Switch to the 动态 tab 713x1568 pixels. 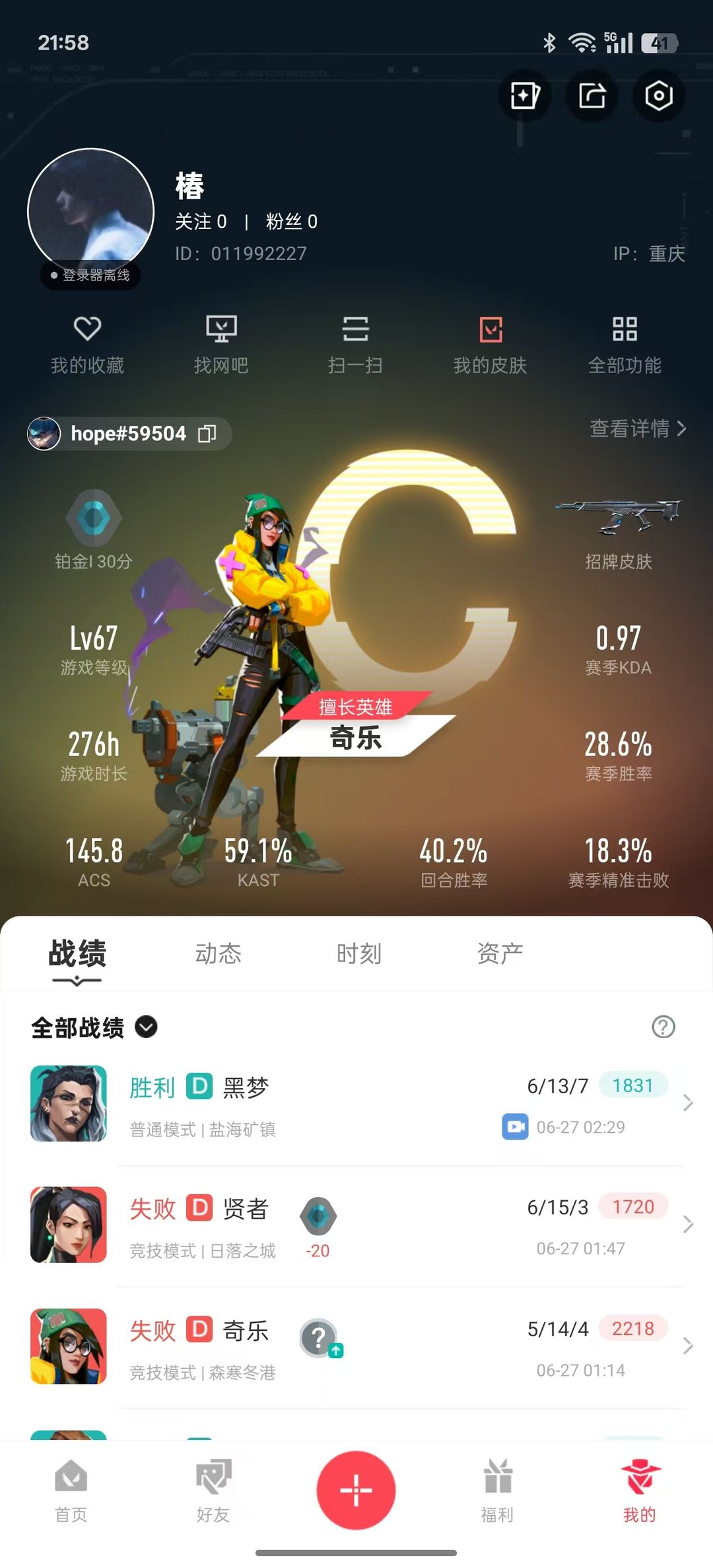[x=218, y=953]
